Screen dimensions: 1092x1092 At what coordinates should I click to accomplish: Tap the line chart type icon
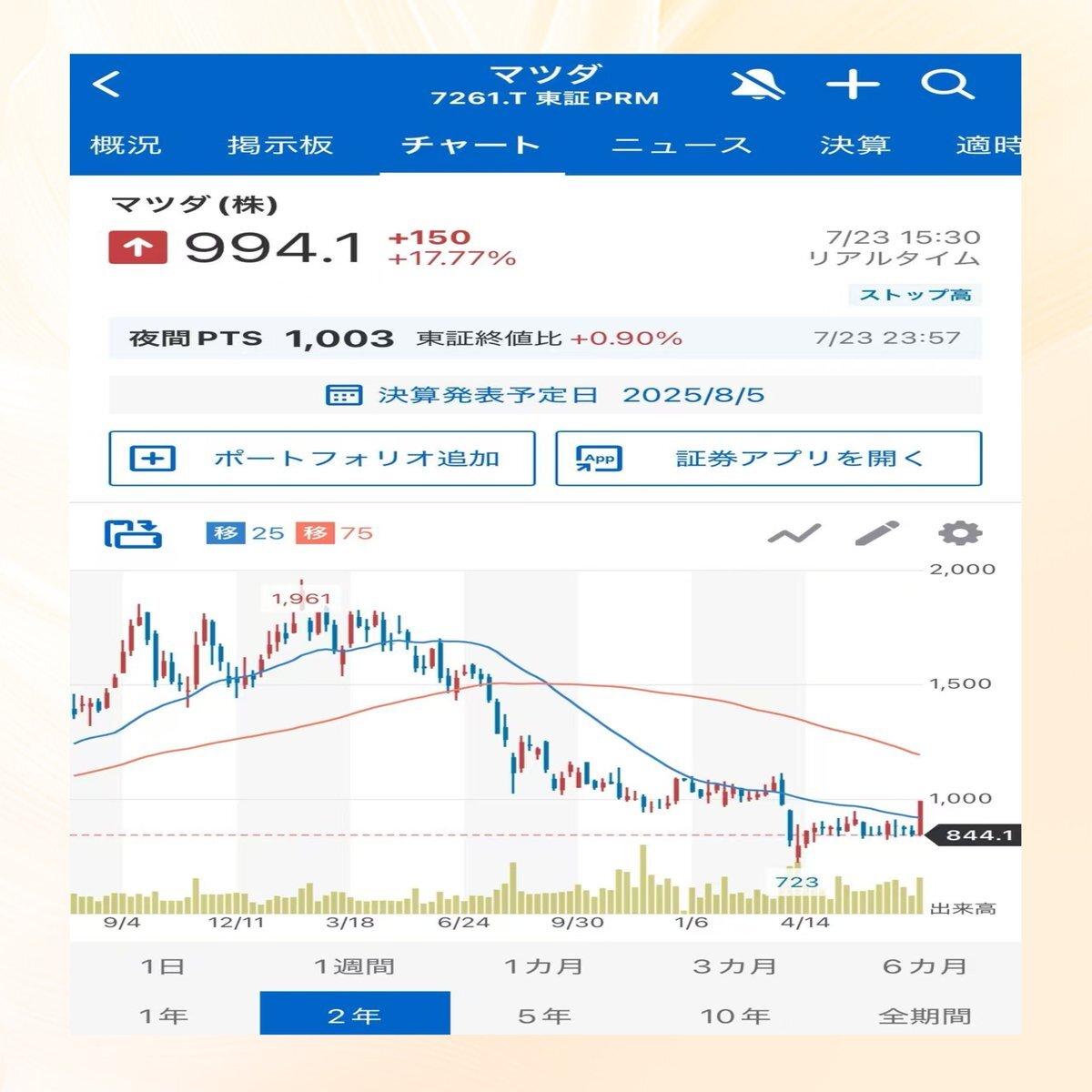tap(794, 534)
